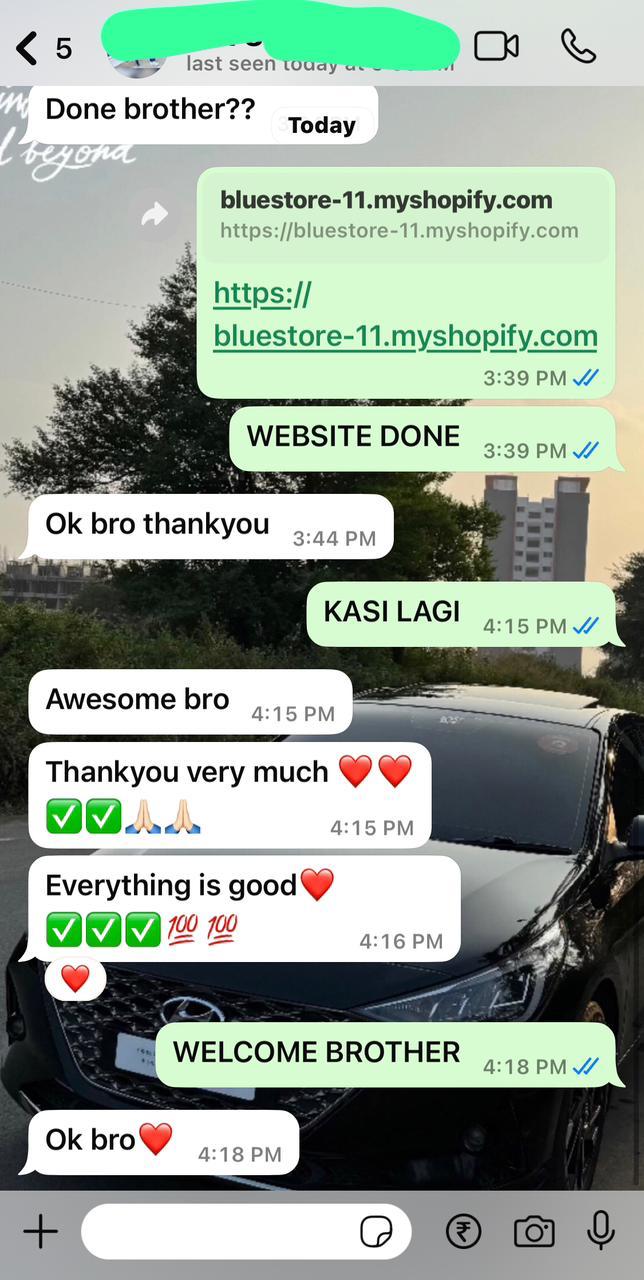This screenshot has width=644, height=1280.
Task: Open the bluestore-11.myshopify.com link
Action: pos(405,316)
